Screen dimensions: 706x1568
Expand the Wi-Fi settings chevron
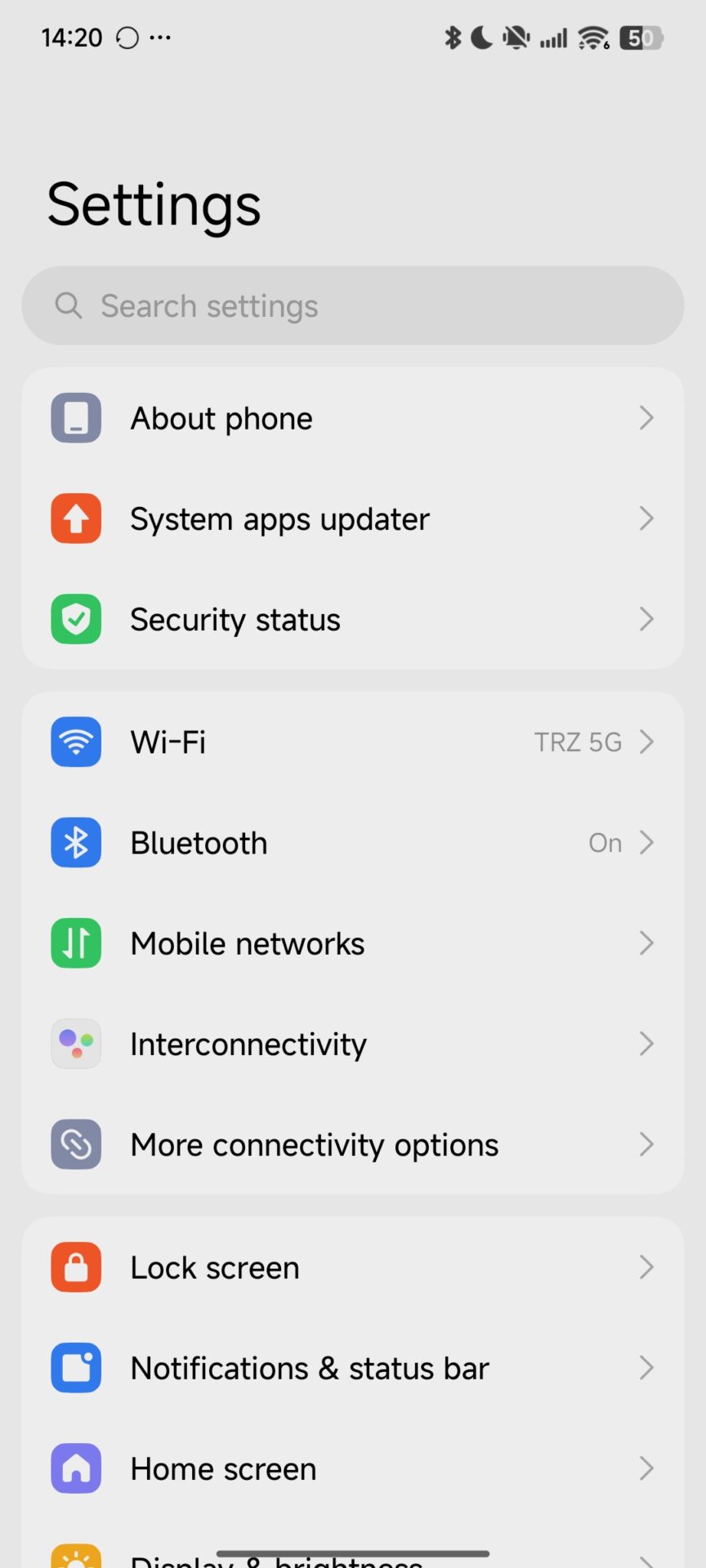pyautogui.click(x=646, y=742)
